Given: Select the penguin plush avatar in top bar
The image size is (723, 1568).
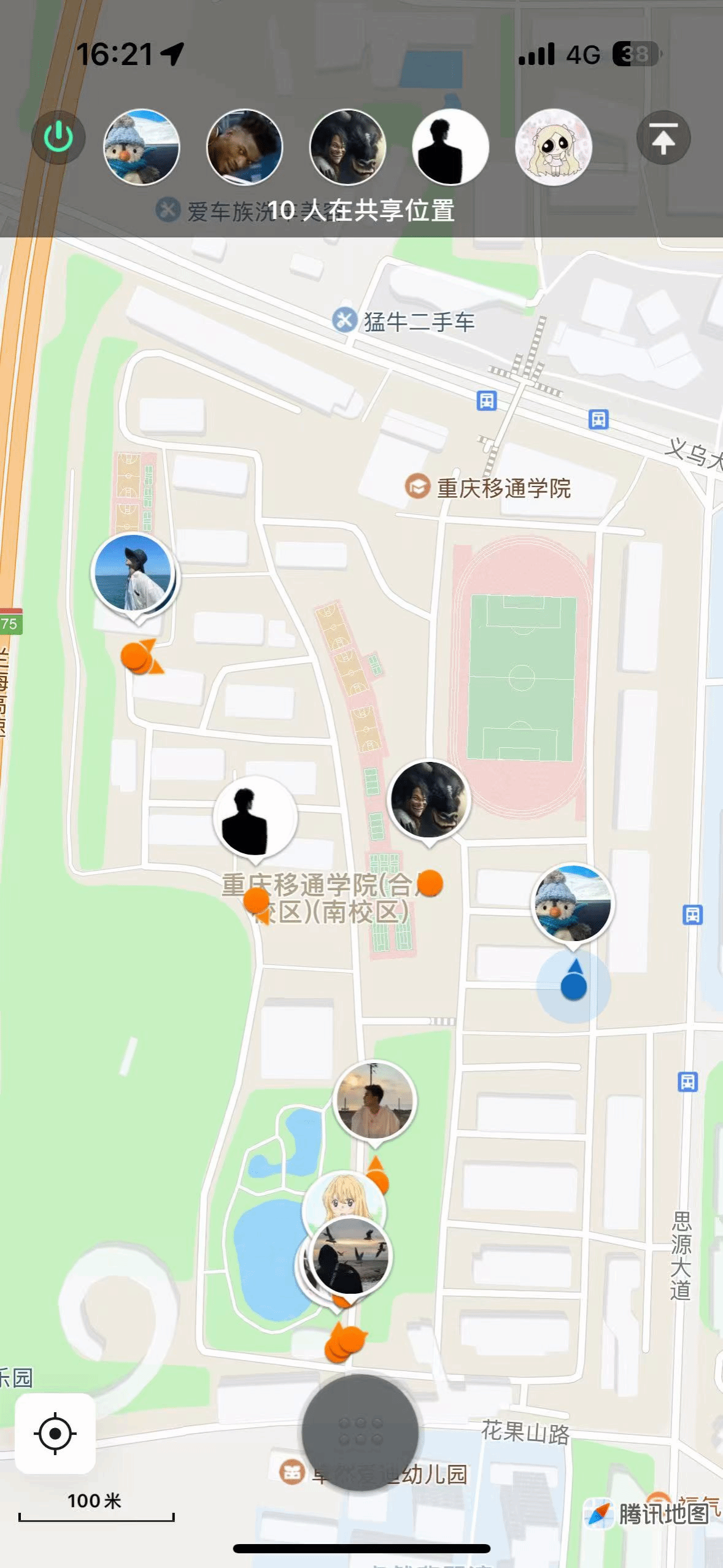Looking at the screenshot, I should pos(142,147).
